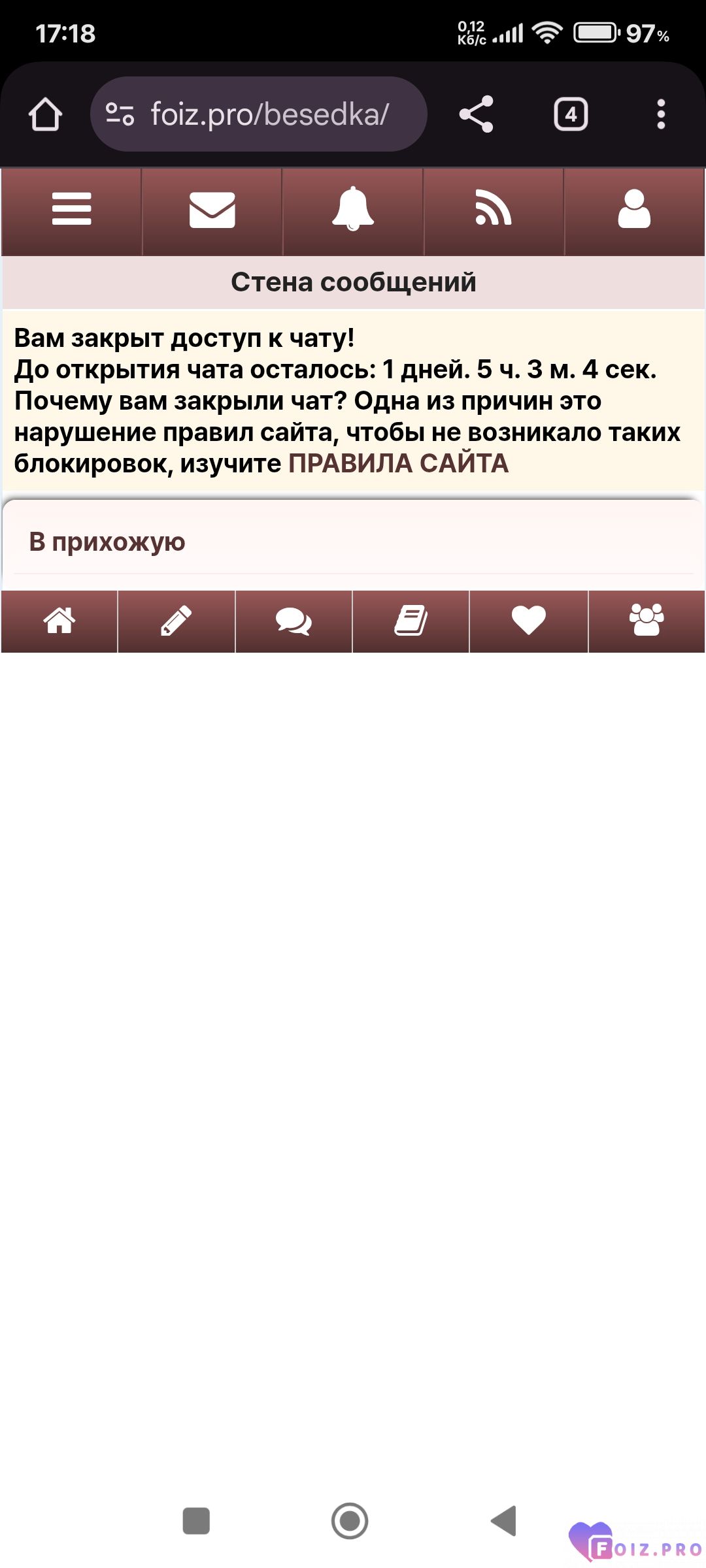Share this page via browser share icon
This screenshot has height=1568, width=706.
tap(476, 114)
